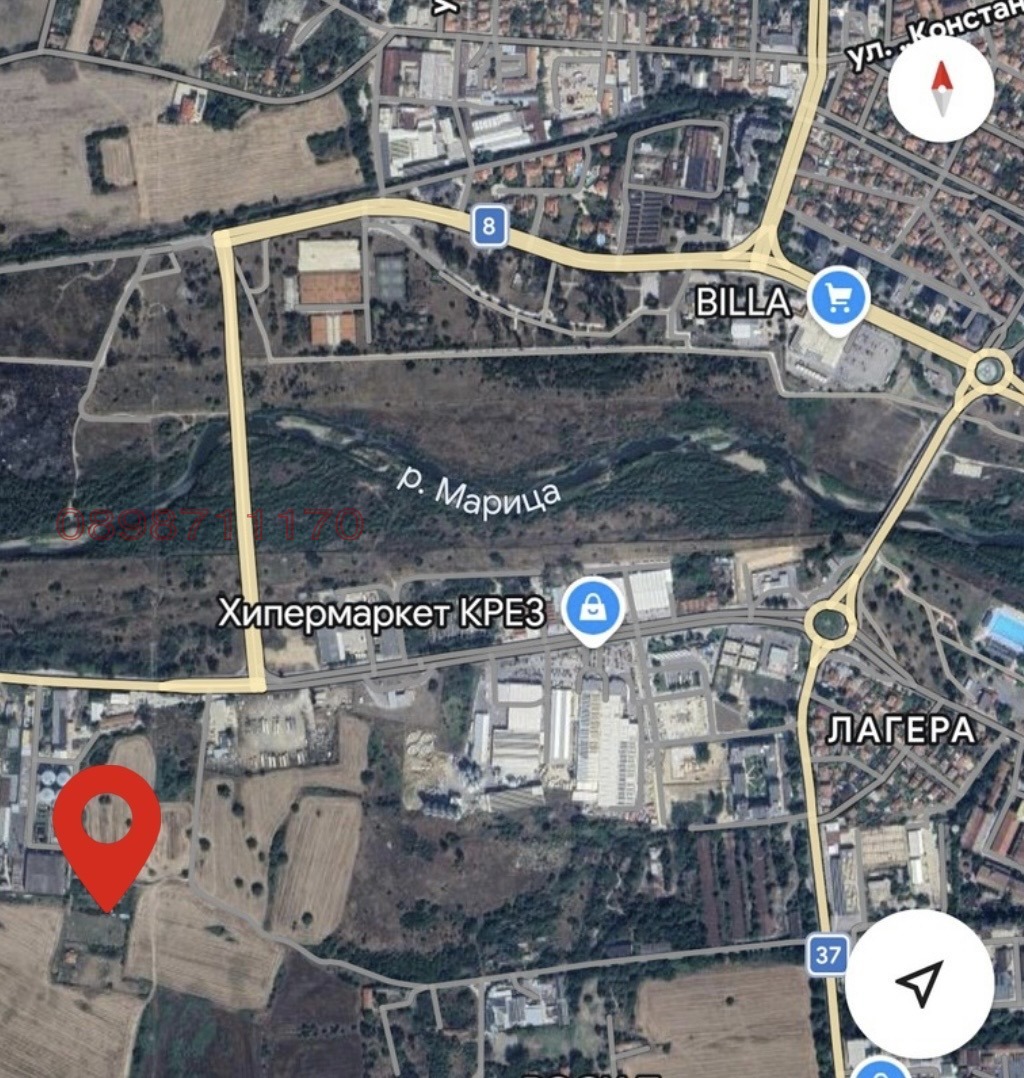Image resolution: width=1024 pixels, height=1078 pixels.
Task: Open the Хипермаркет КРЕЗ shopping bag marker
Action: pos(594,607)
